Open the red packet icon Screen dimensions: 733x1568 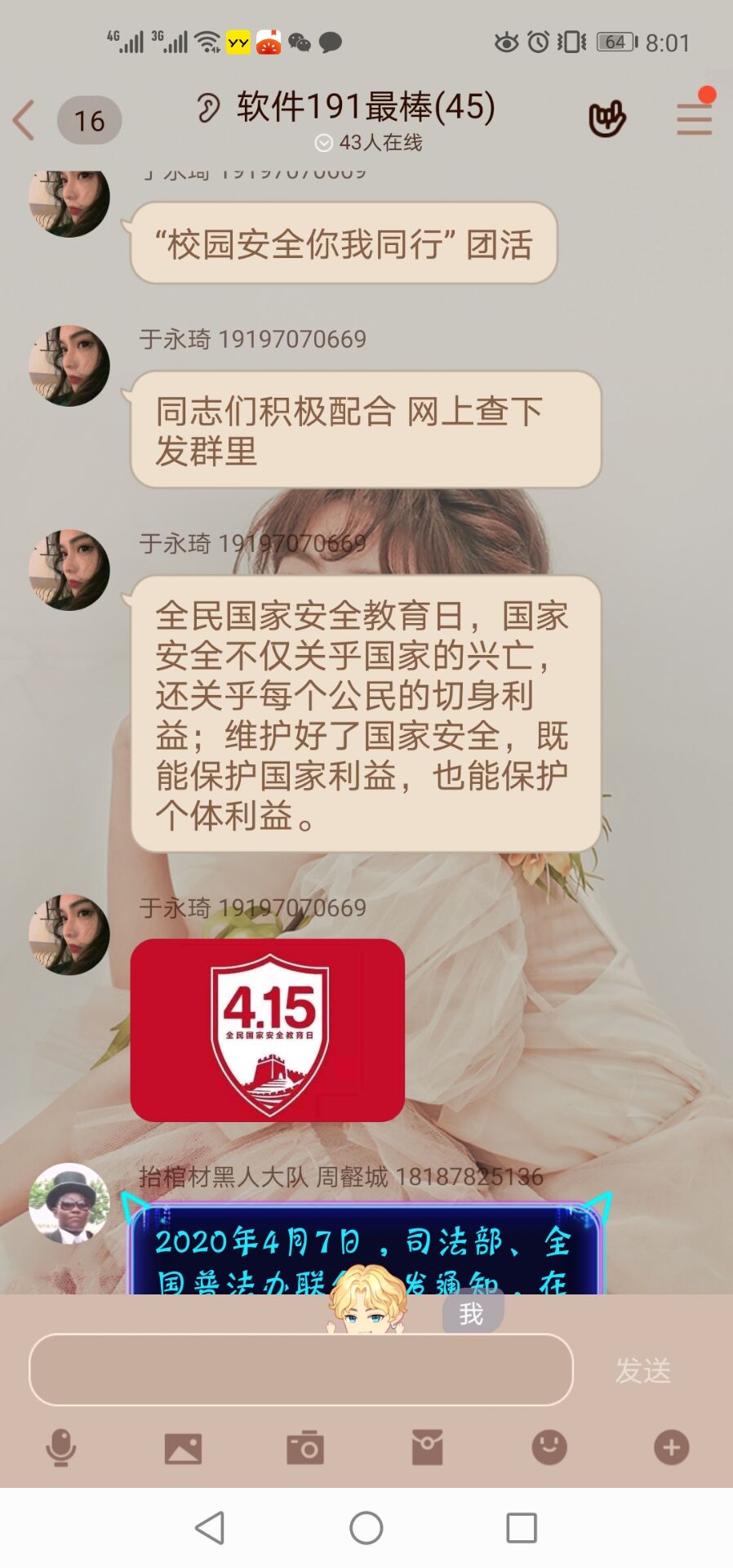pyautogui.click(x=427, y=1448)
